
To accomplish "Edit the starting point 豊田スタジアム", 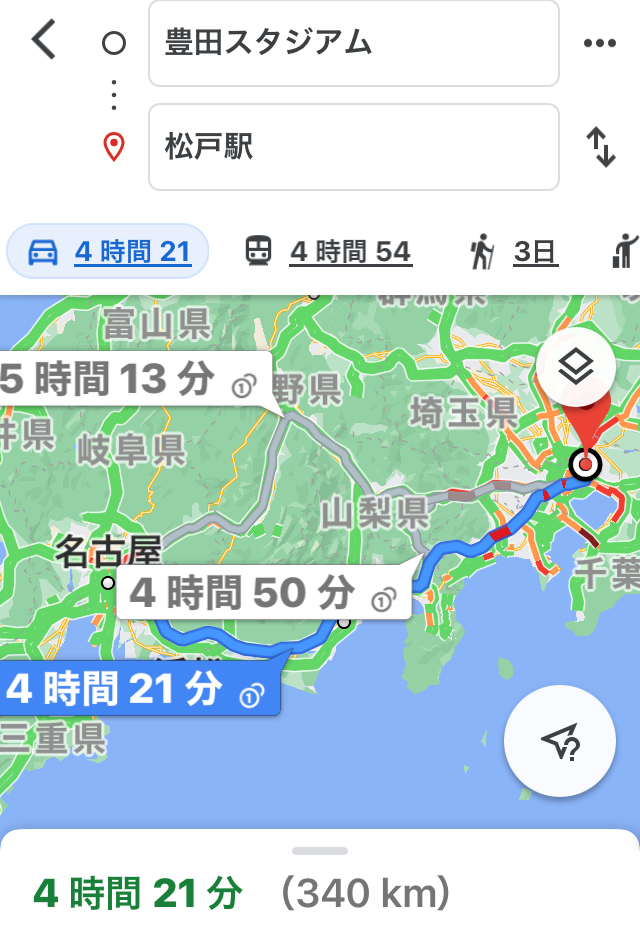I will tap(353, 43).
